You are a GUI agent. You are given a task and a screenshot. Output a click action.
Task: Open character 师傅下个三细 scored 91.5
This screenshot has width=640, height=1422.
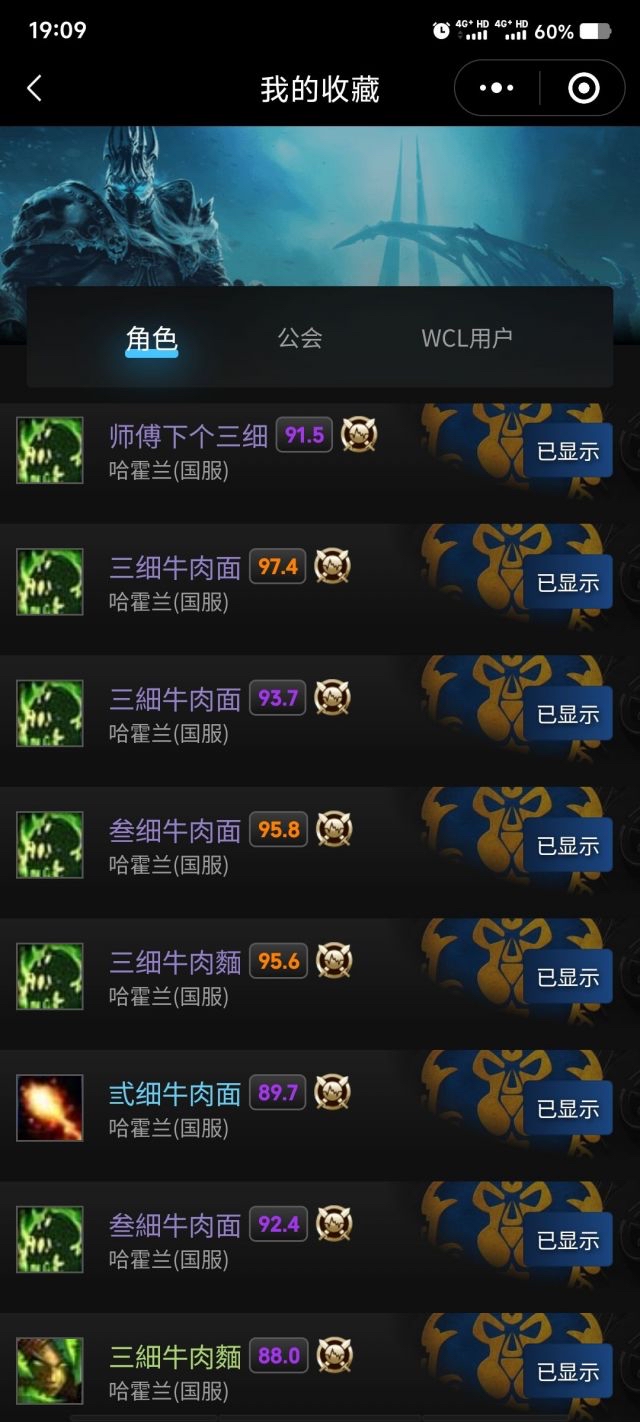(320, 451)
